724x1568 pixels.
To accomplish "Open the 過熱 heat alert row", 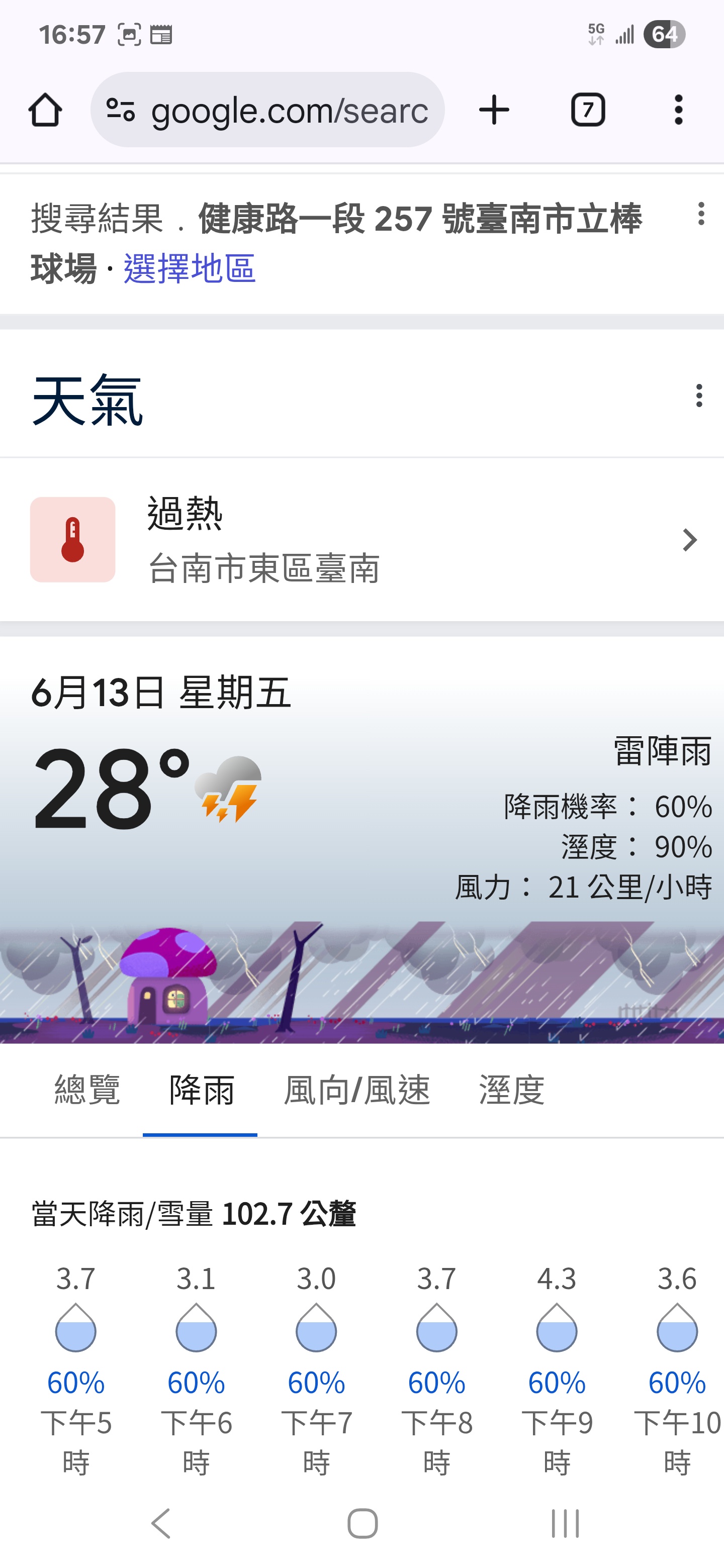I will 361,539.
